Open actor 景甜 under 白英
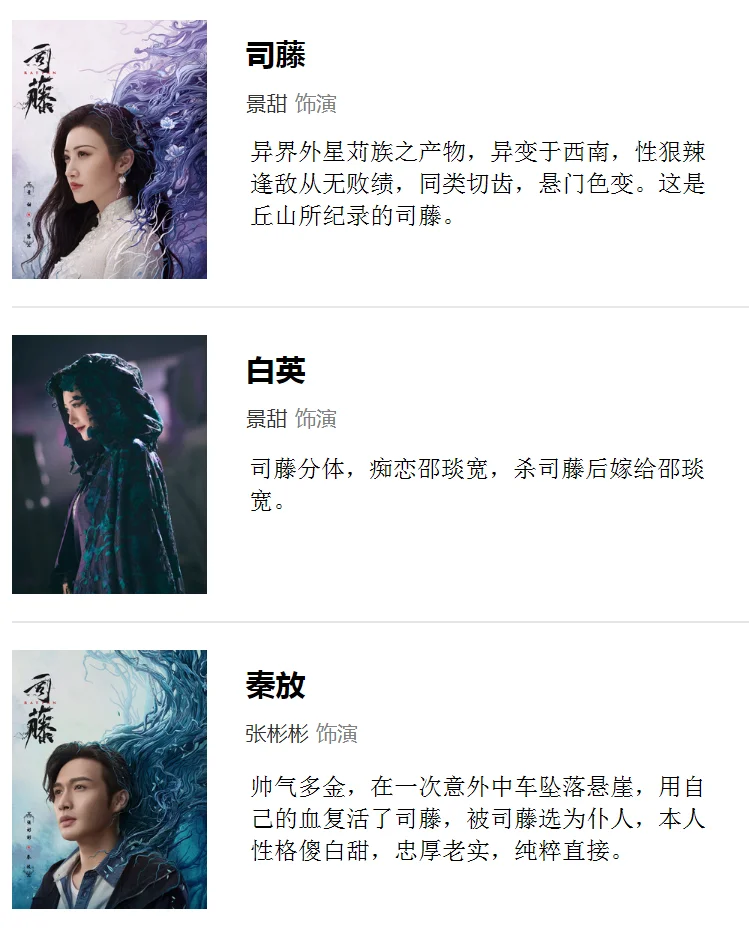Viewport: 749px width, 930px height. tap(267, 419)
